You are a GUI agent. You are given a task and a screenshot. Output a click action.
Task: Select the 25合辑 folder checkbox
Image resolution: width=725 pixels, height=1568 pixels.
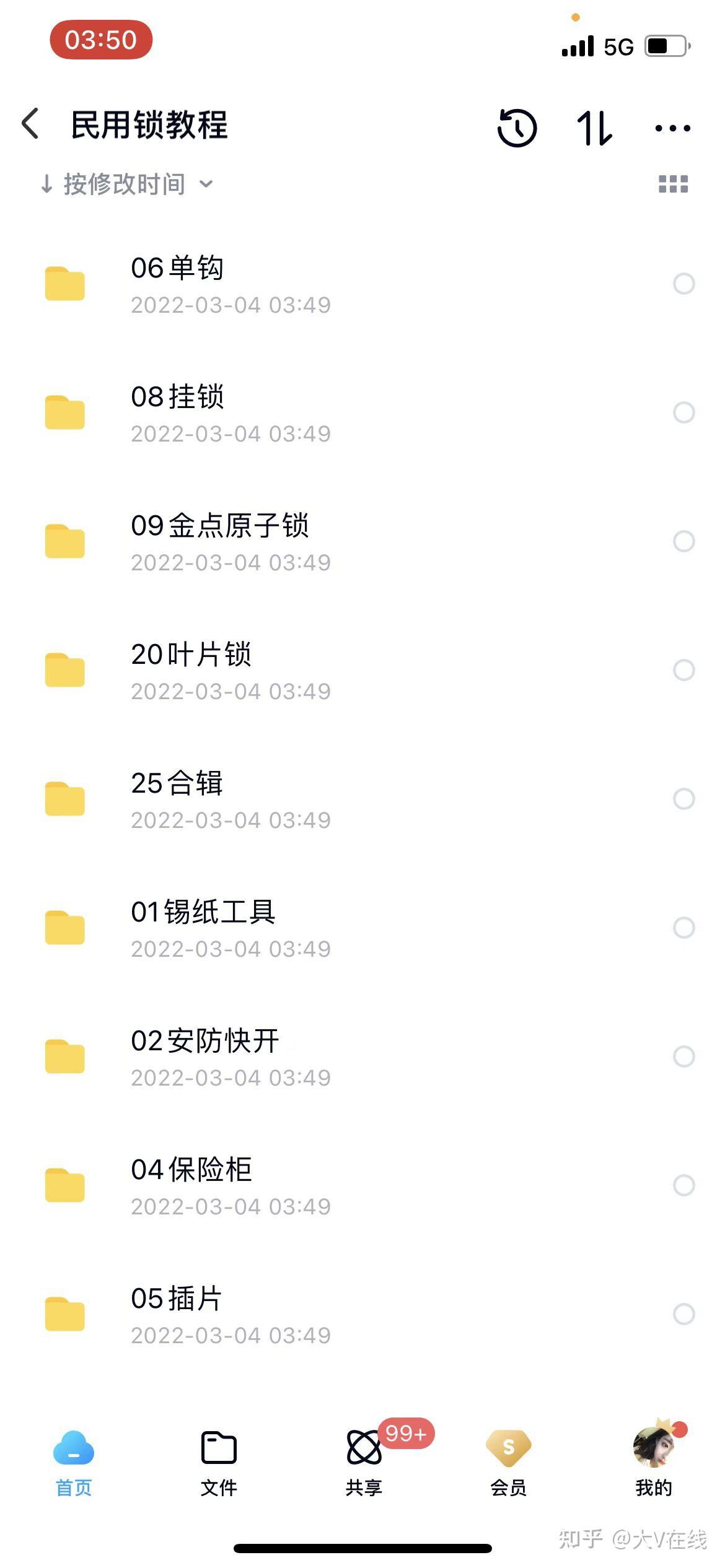(683, 799)
